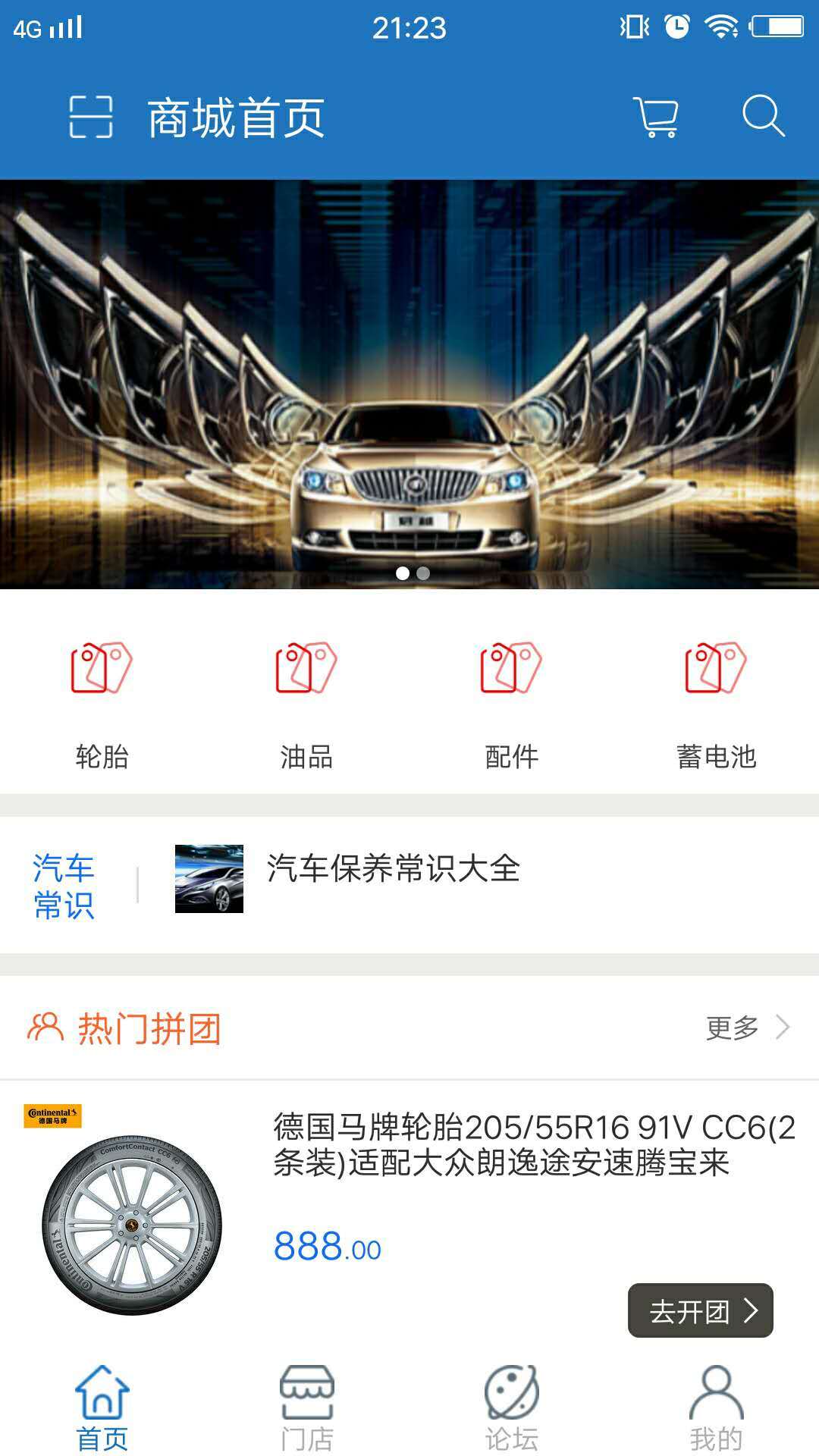Open the QR code scanner
The width and height of the screenshot is (819, 1456).
[x=94, y=115]
